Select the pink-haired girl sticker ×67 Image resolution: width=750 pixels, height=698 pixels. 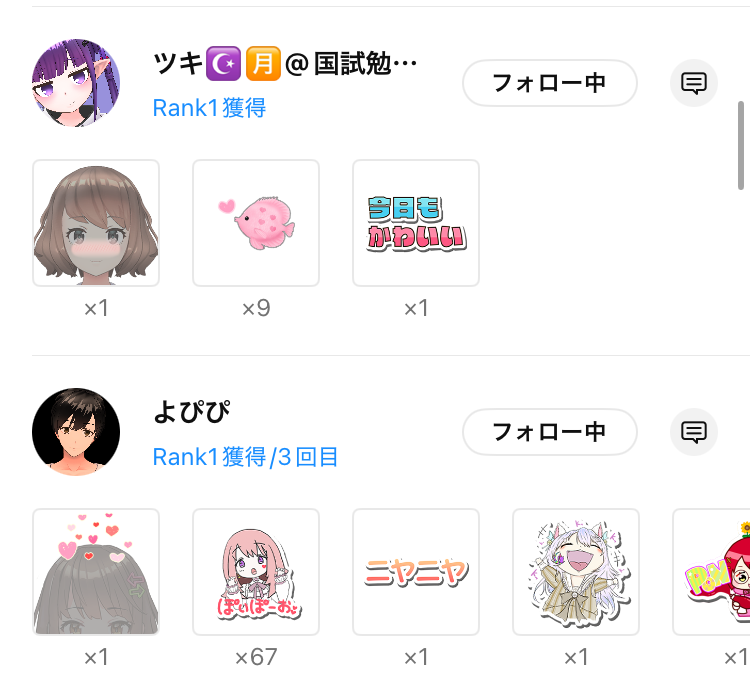point(256,572)
